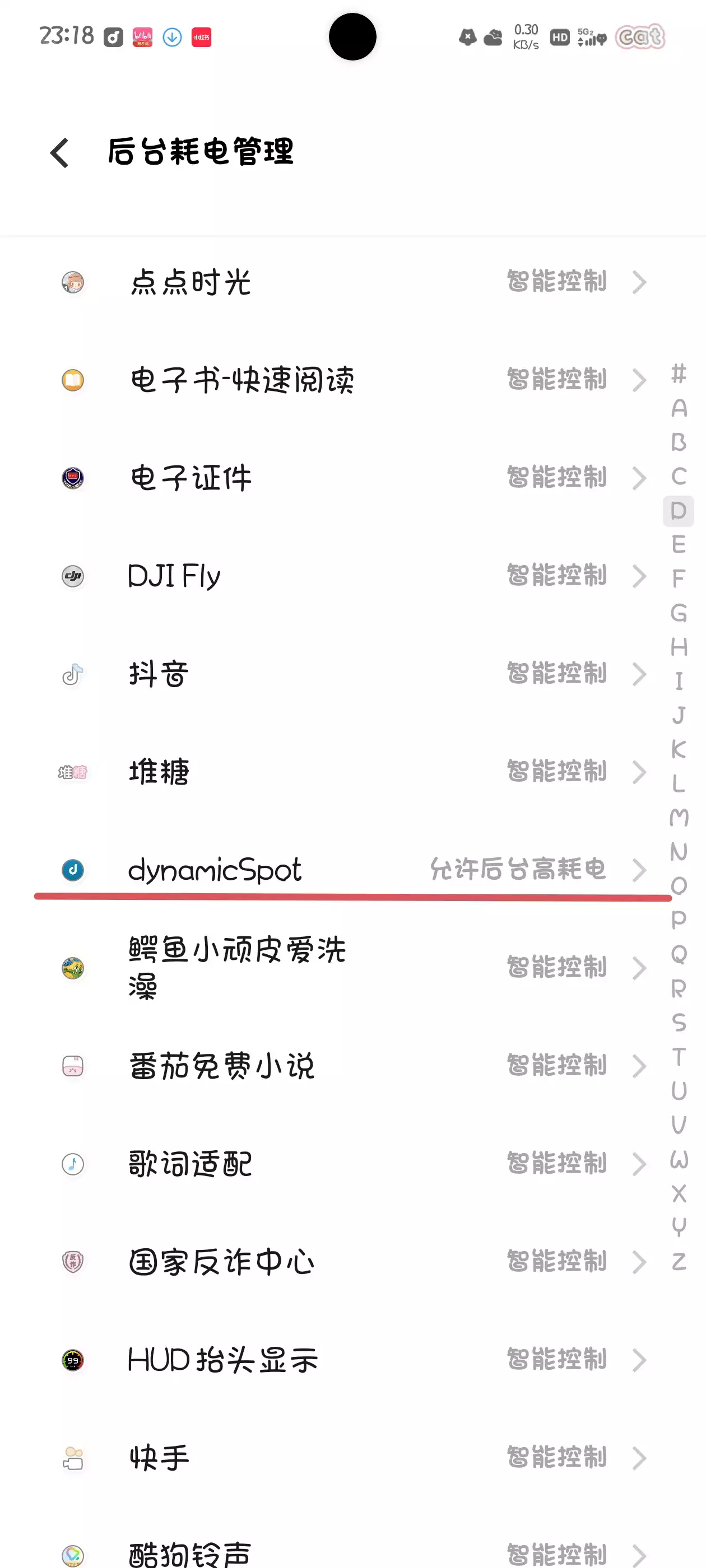Tap the 电子书-快速阅读 app icon
The width and height of the screenshot is (706, 1568).
73,380
